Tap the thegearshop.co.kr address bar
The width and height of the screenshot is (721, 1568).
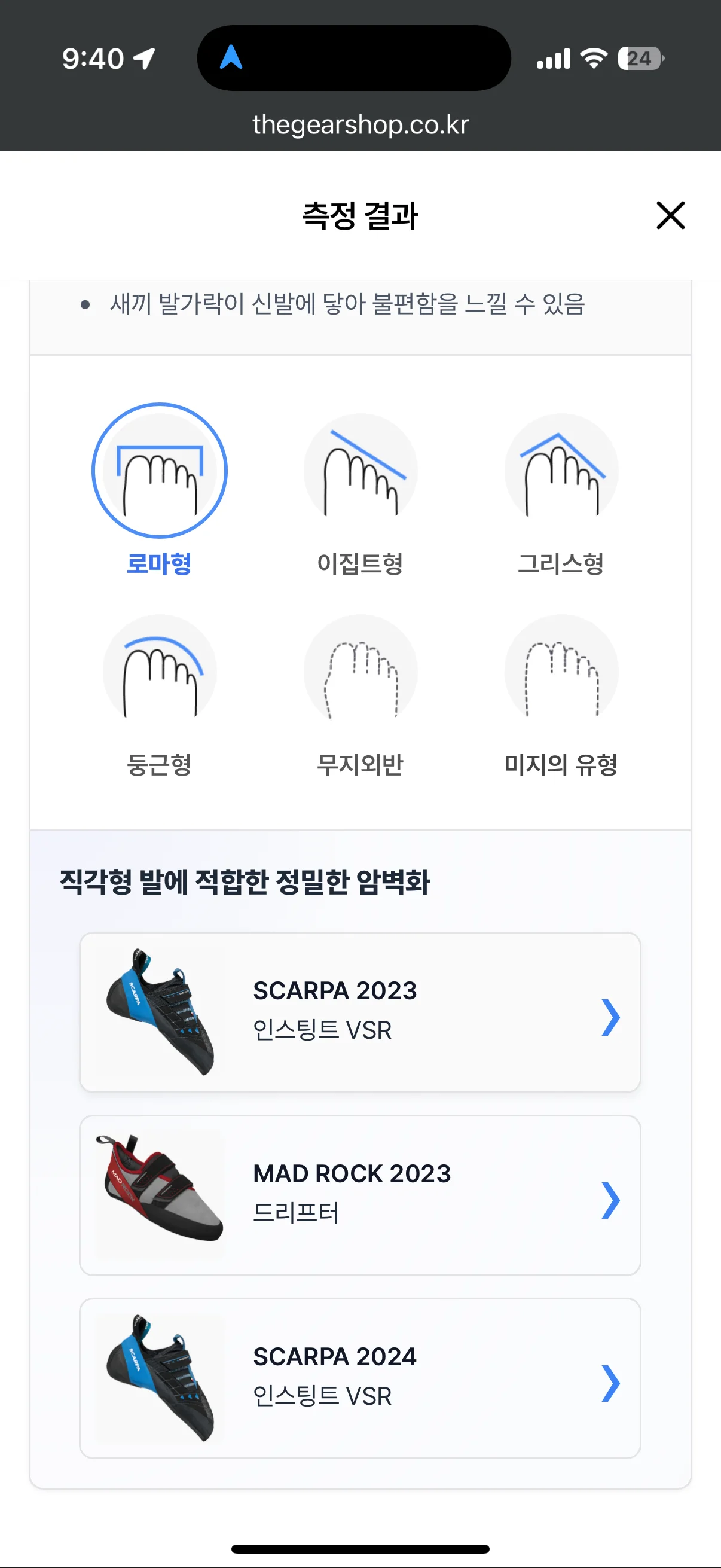360,125
